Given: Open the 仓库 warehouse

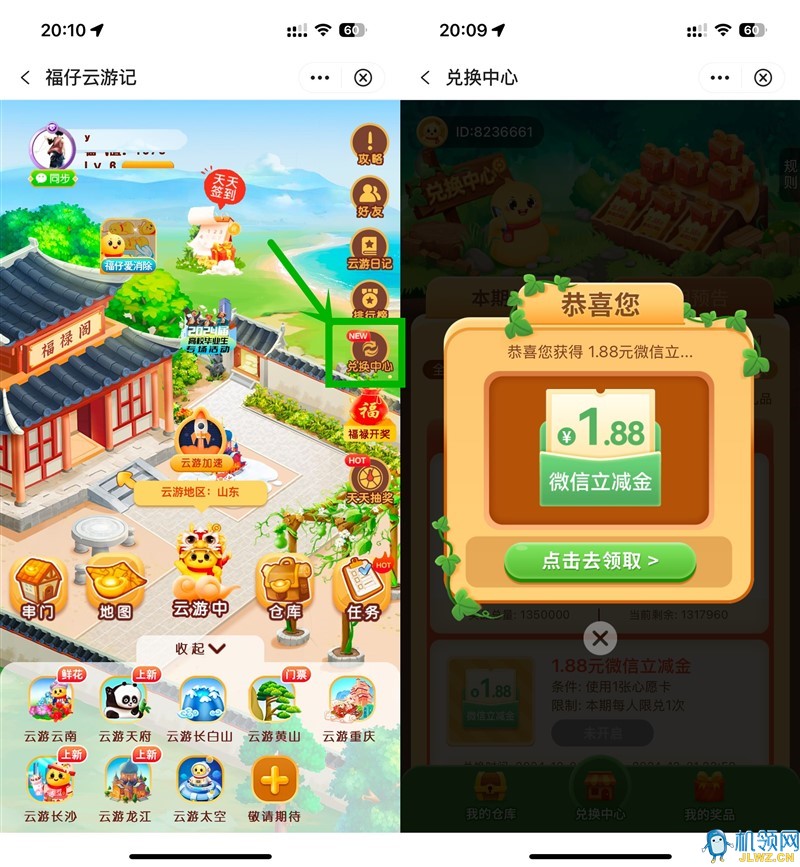Looking at the screenshot, I should (x=286, y=589).
